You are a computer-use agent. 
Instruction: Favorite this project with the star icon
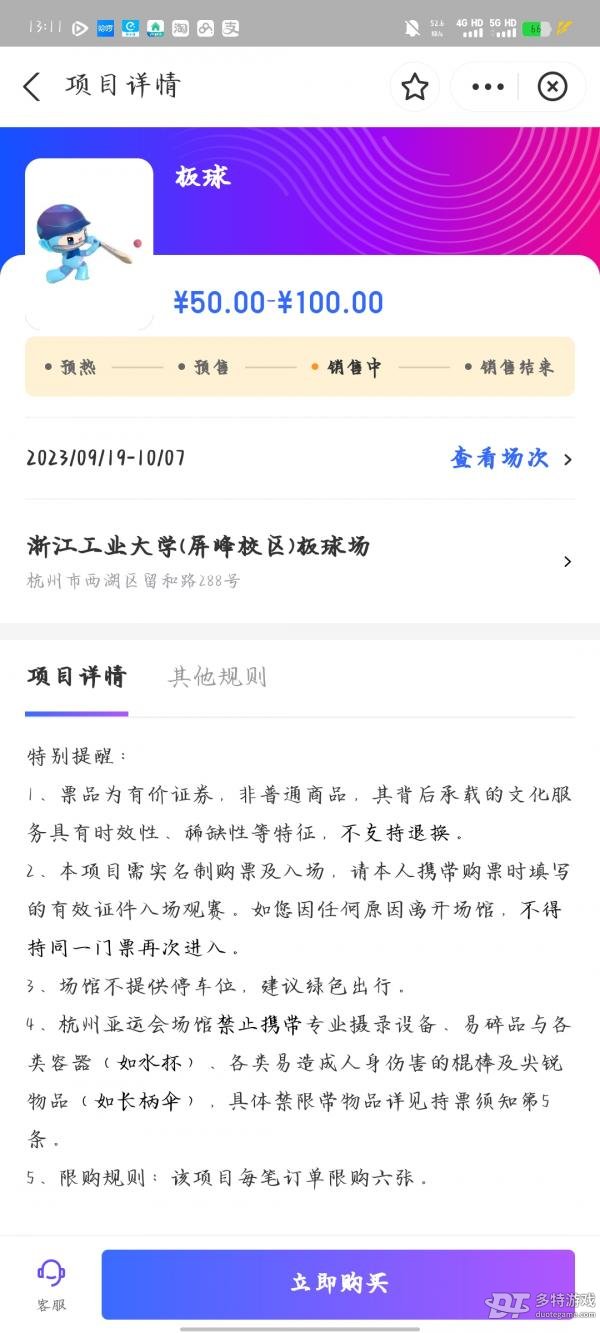tap(415, 87)
